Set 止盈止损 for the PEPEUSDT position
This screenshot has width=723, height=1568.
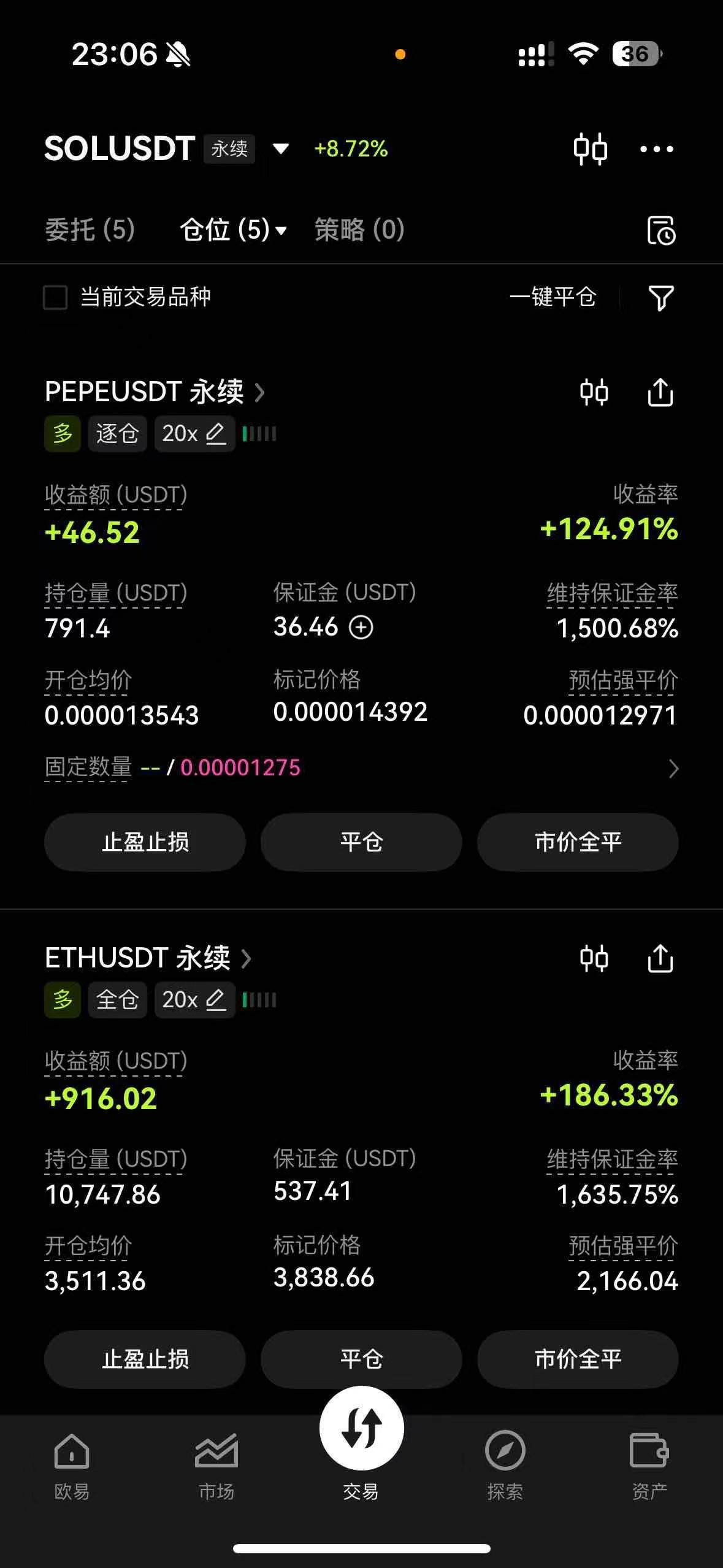click(145, 842)
